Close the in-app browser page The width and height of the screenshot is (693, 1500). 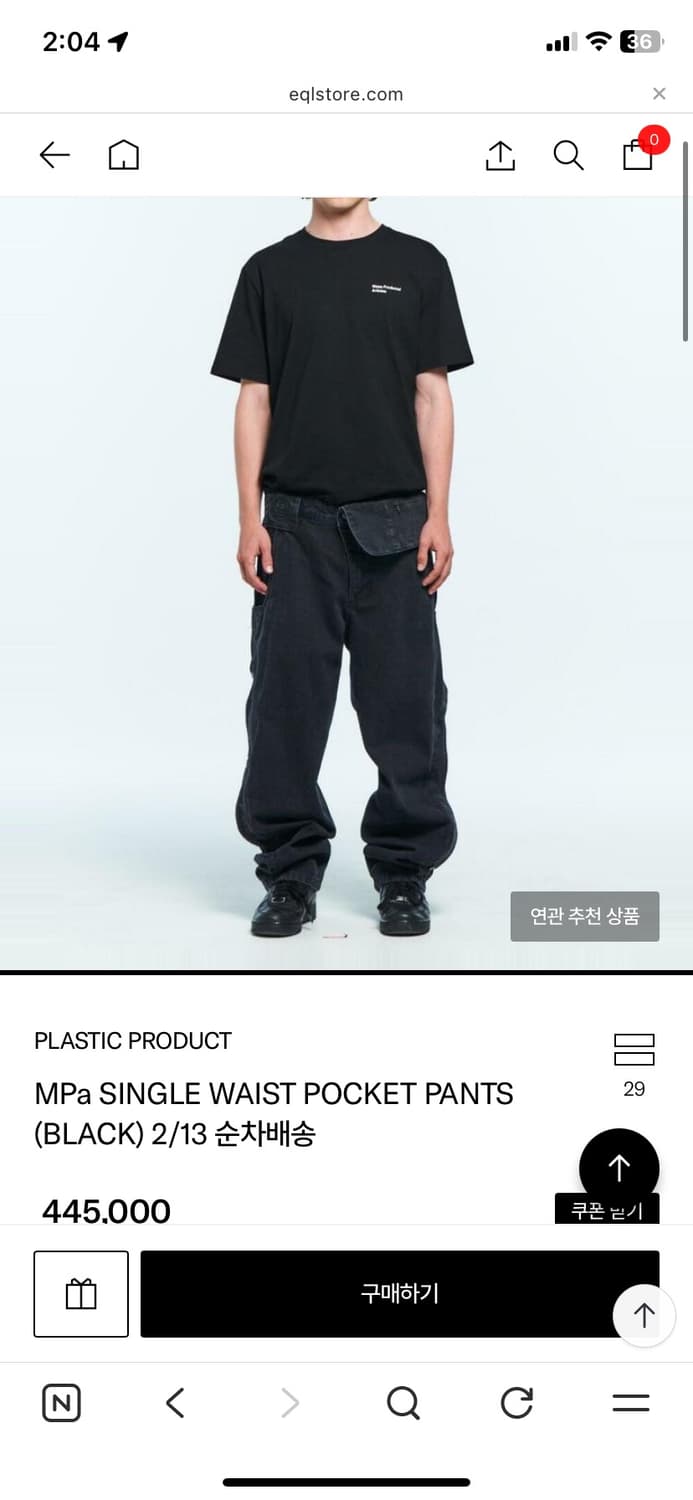coord(659,94)
